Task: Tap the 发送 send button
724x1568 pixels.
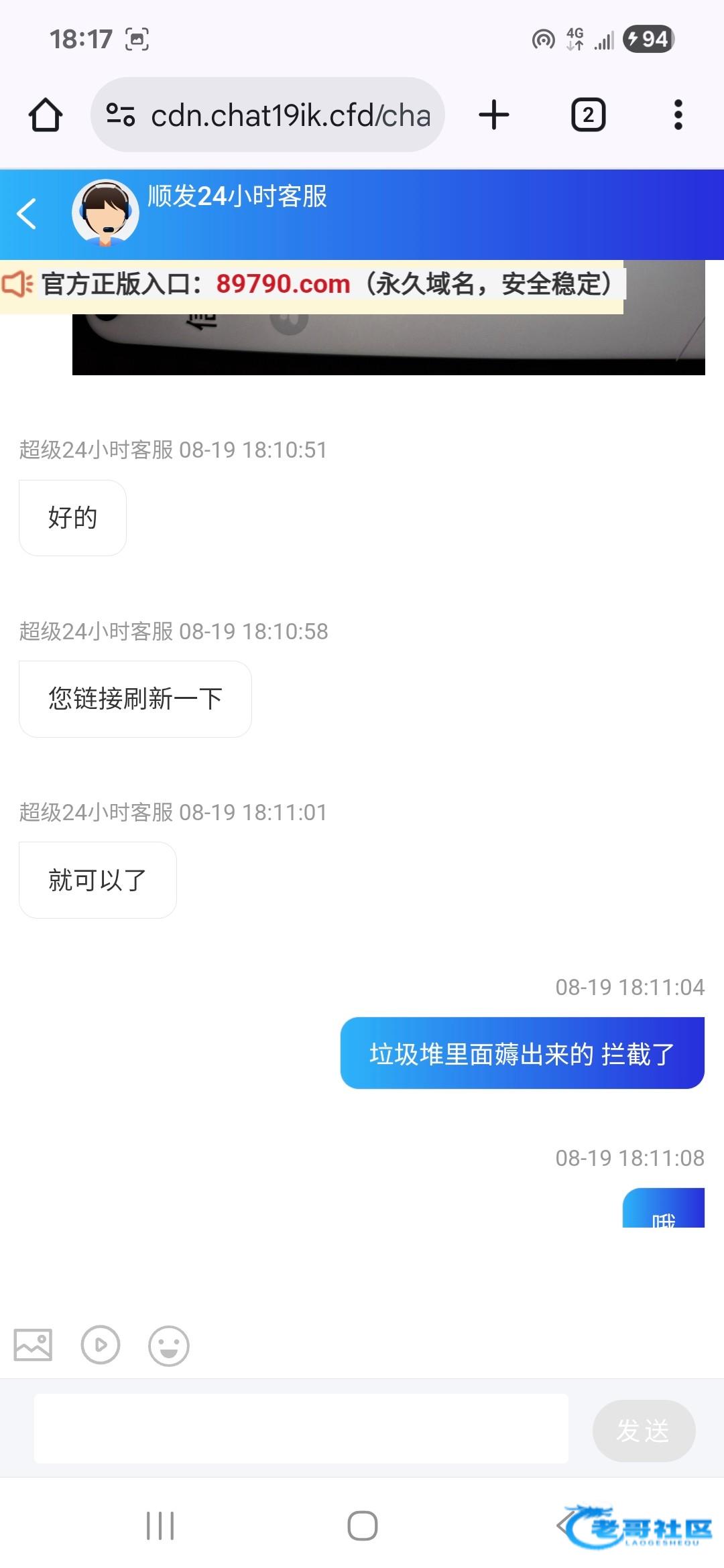Action: [644, 1431]
